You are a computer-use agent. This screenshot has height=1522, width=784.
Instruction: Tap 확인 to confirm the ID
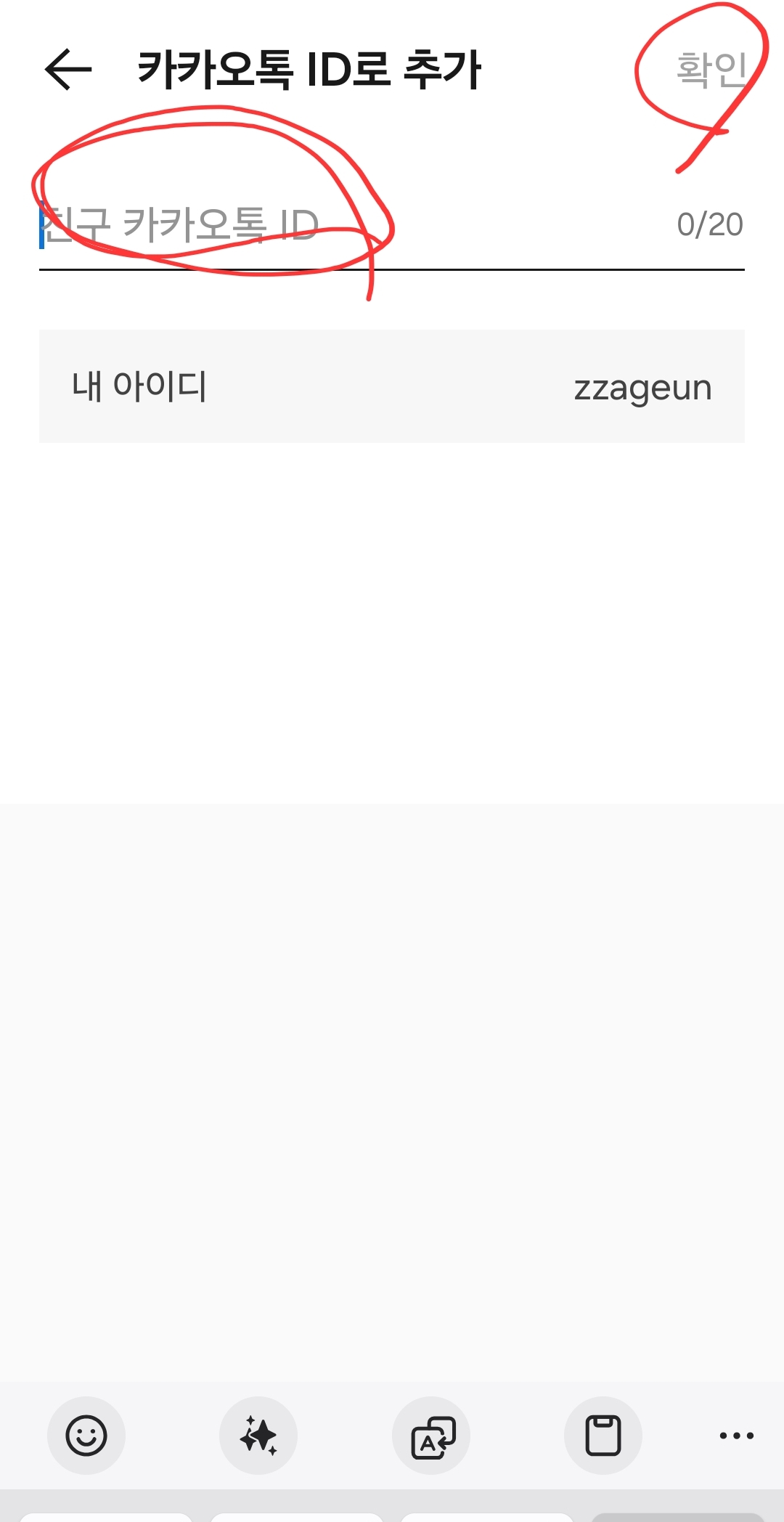[711, 70]
